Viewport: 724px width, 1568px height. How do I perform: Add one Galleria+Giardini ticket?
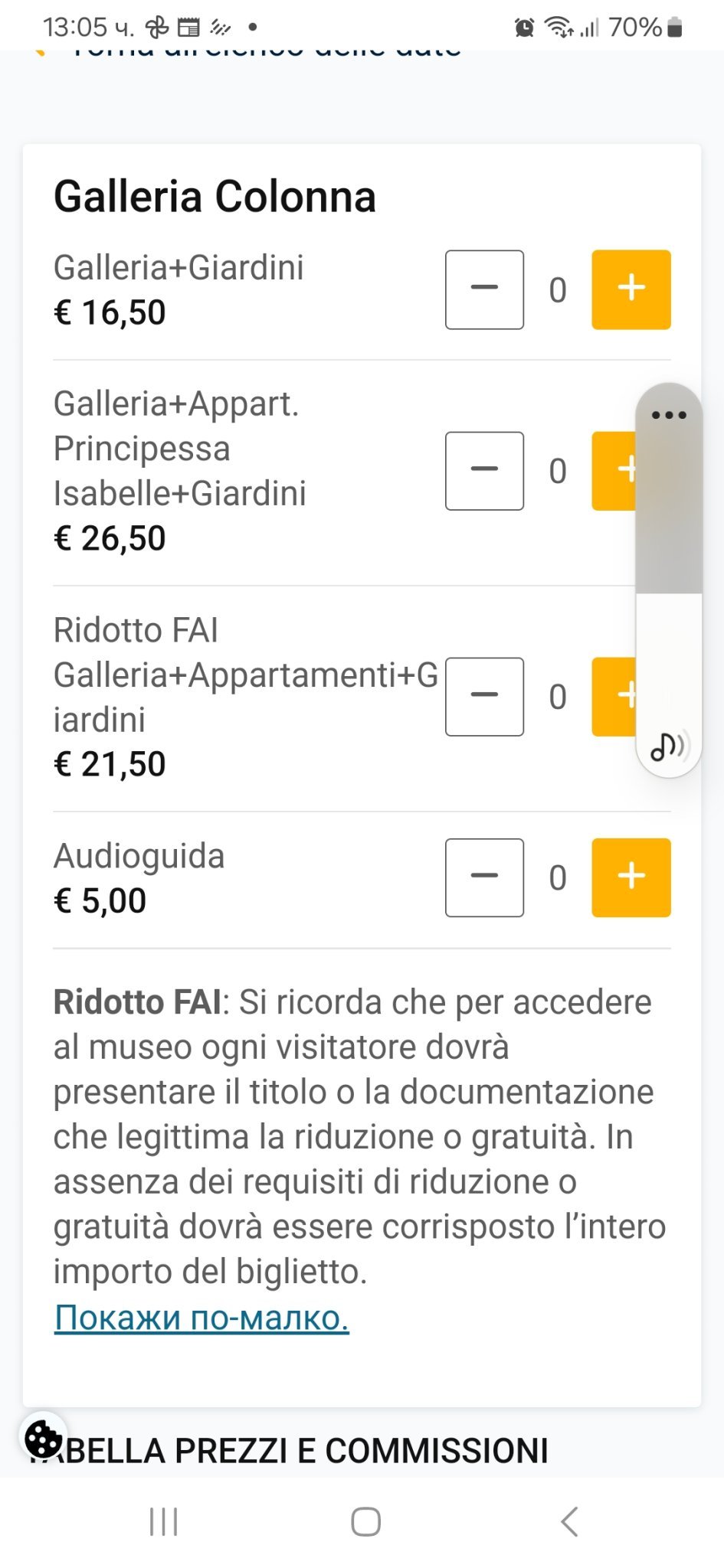(x=631, y=289)
